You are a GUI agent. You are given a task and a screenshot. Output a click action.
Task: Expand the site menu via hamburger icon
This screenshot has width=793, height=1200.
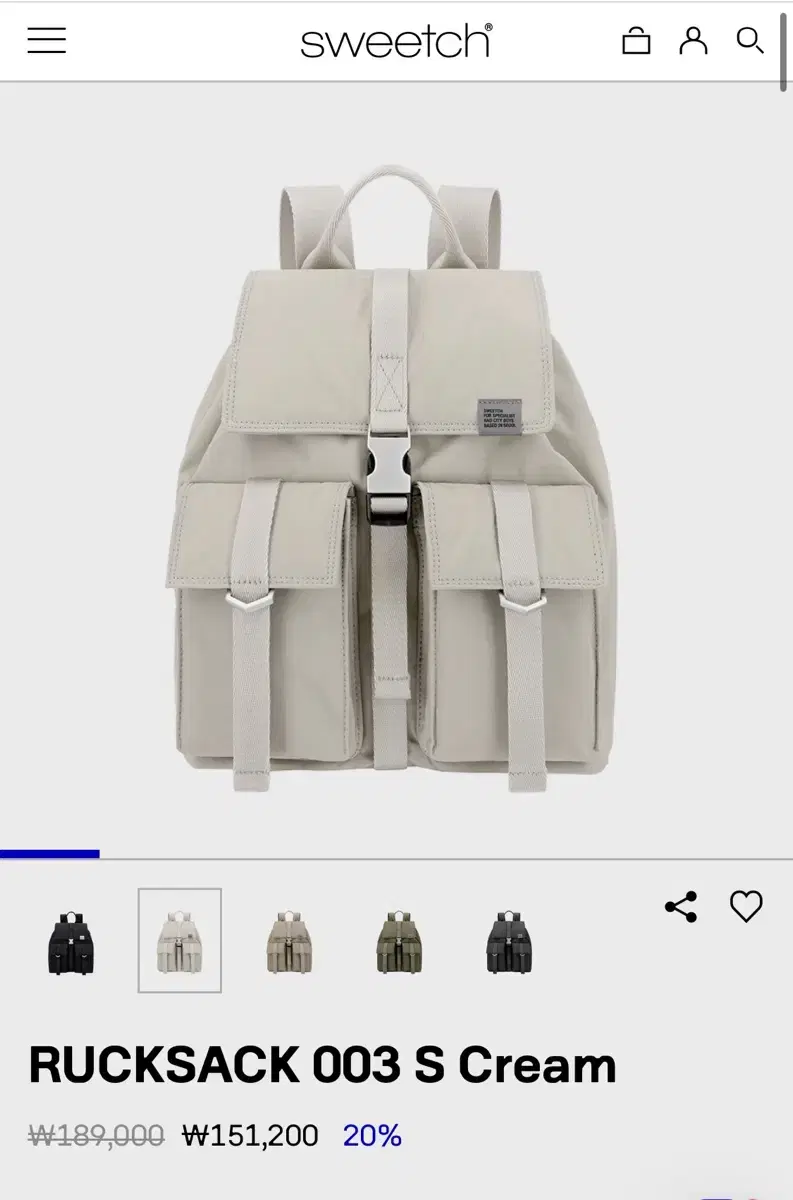click(46, 41)
